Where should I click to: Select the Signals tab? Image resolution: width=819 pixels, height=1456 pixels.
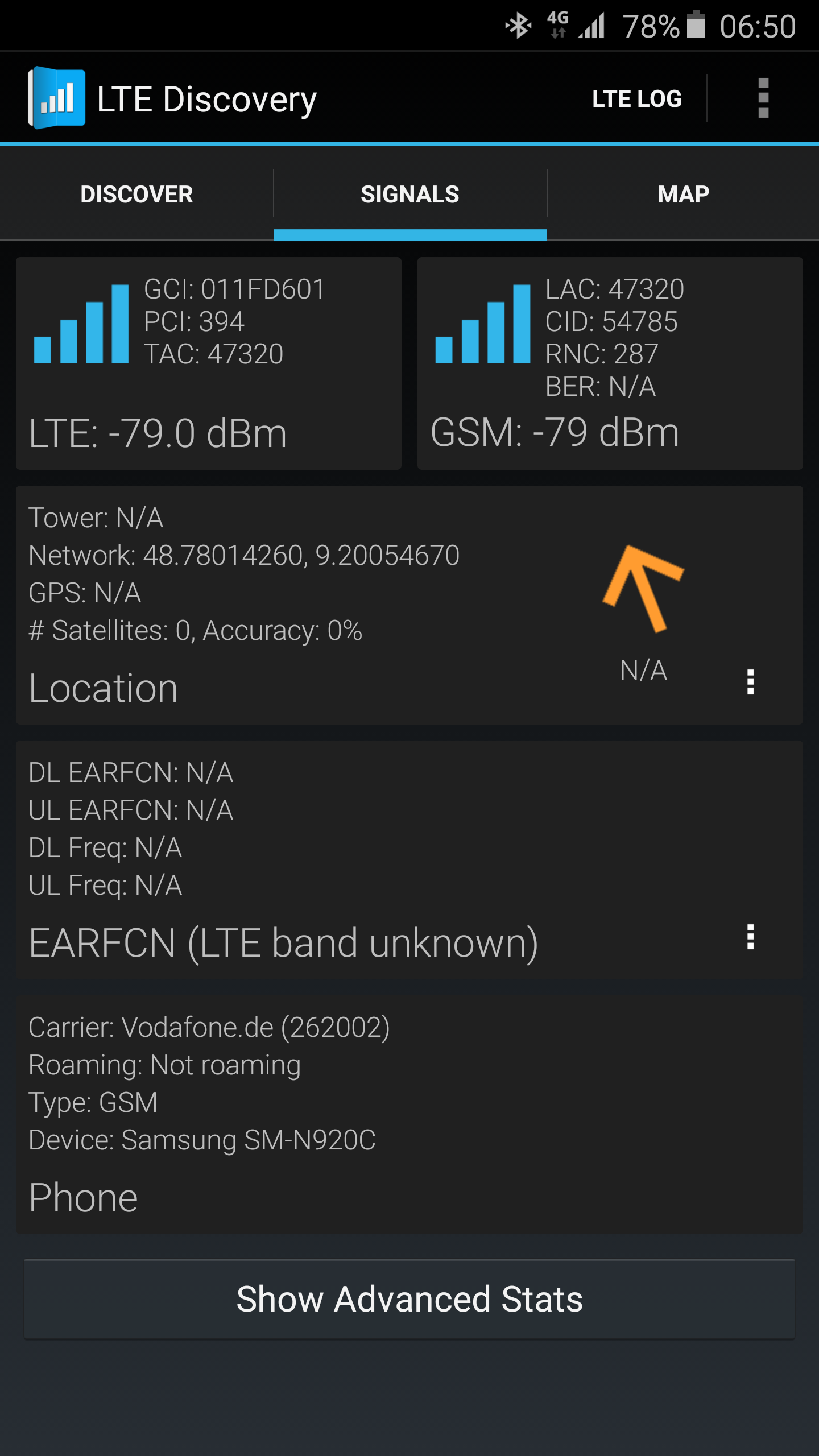(x=410, y=195)
